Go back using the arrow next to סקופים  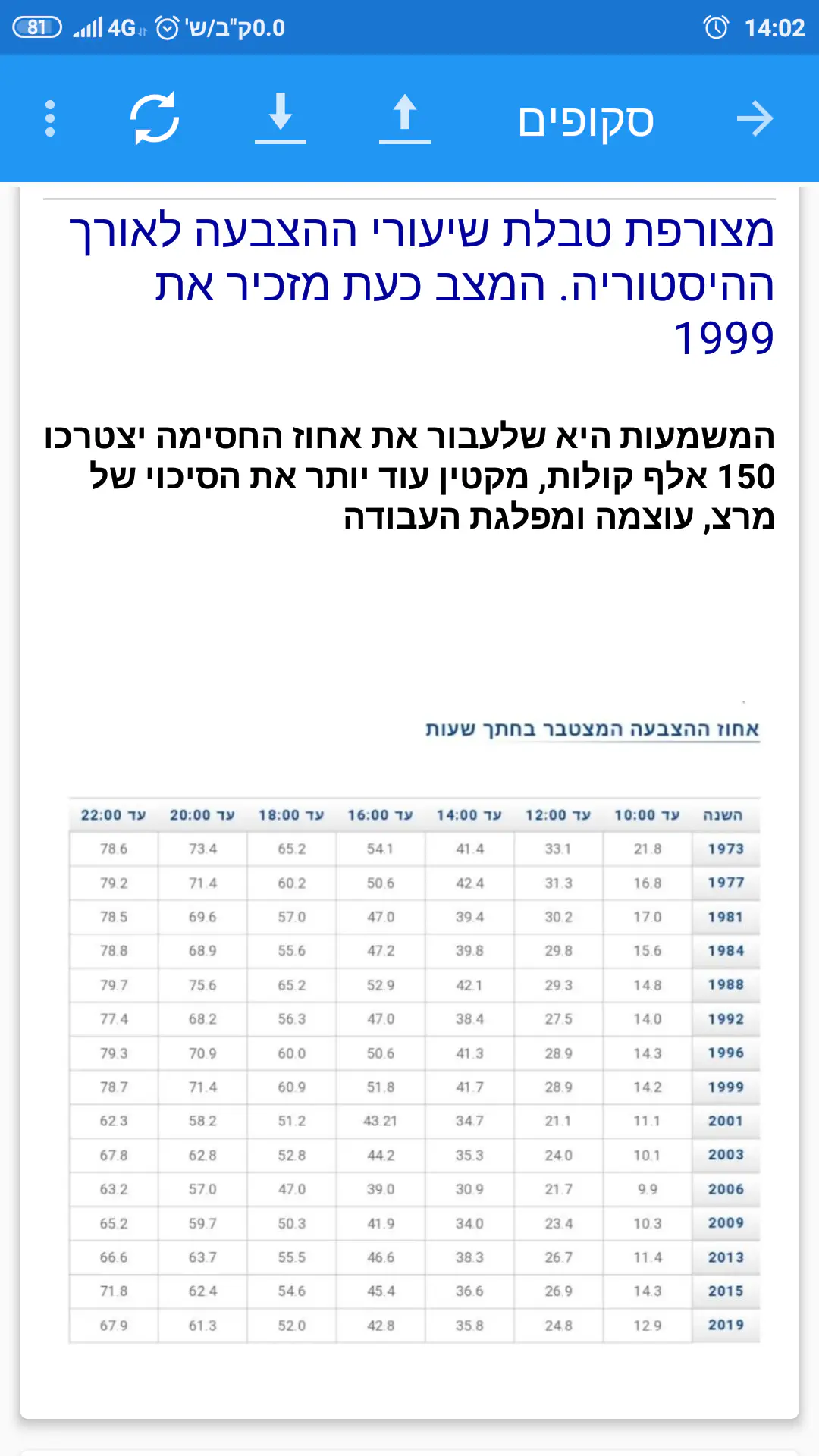755,118
